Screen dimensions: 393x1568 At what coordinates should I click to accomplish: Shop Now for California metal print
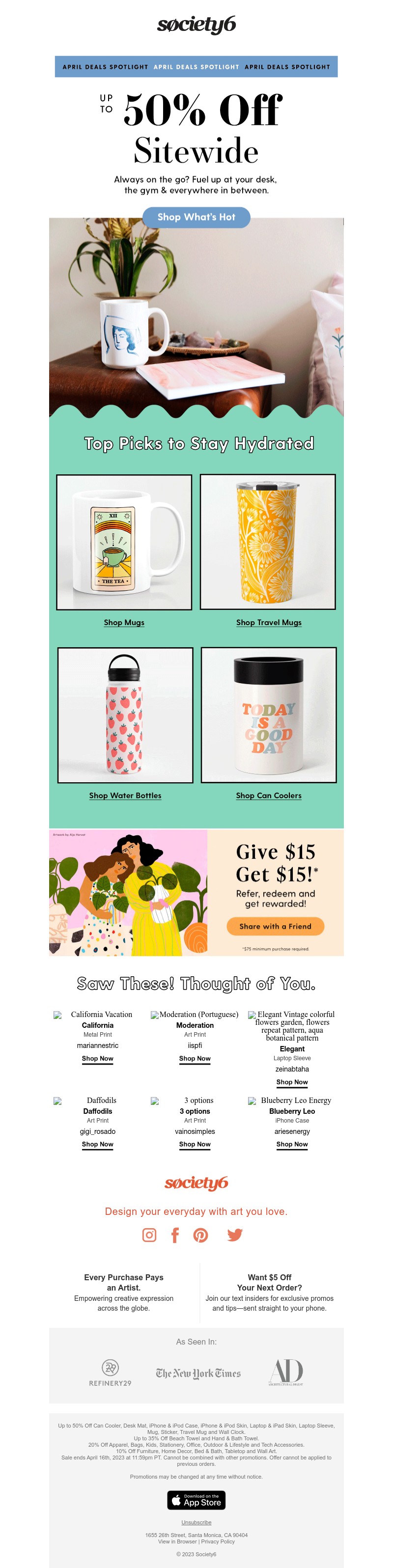tap(97, 1059)
